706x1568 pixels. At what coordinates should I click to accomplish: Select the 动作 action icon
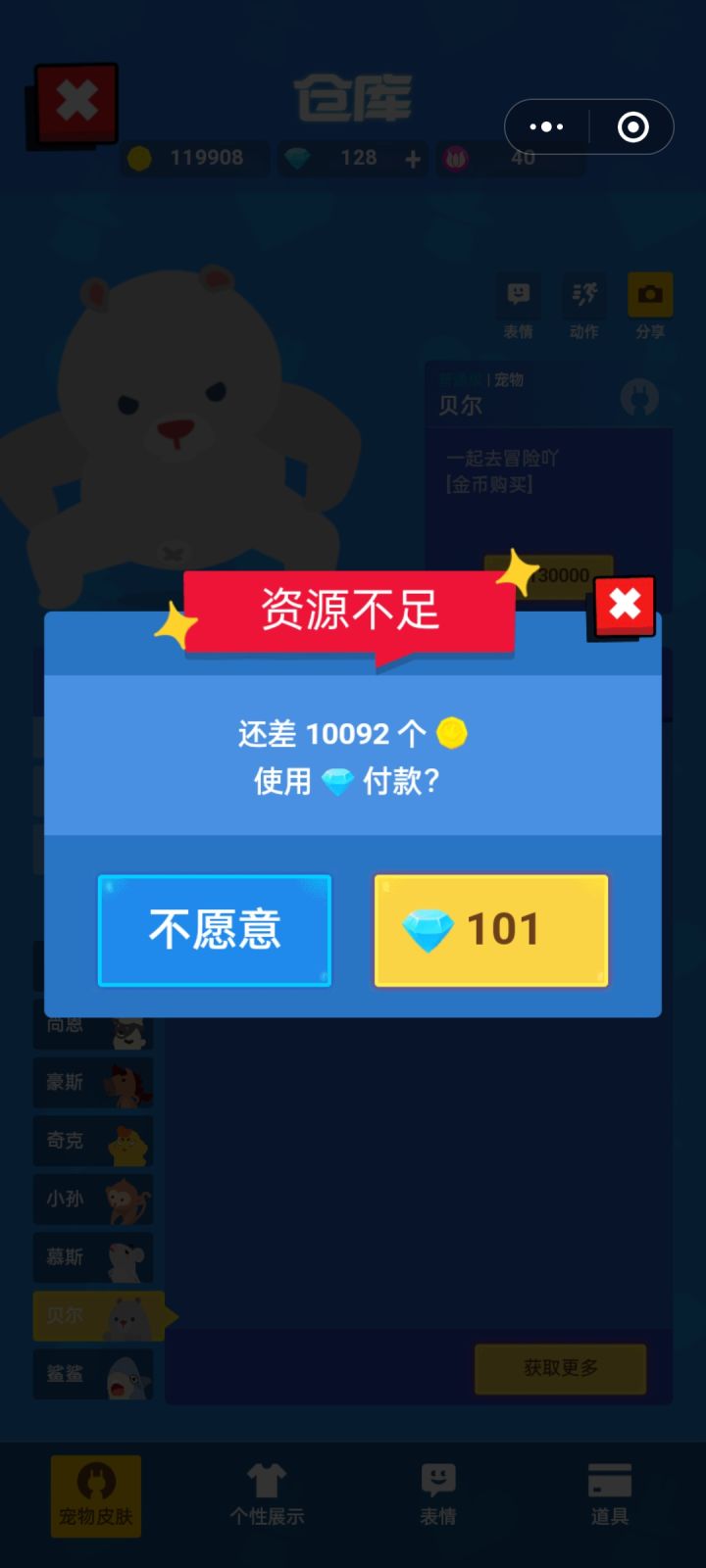(x=584, y=294)
